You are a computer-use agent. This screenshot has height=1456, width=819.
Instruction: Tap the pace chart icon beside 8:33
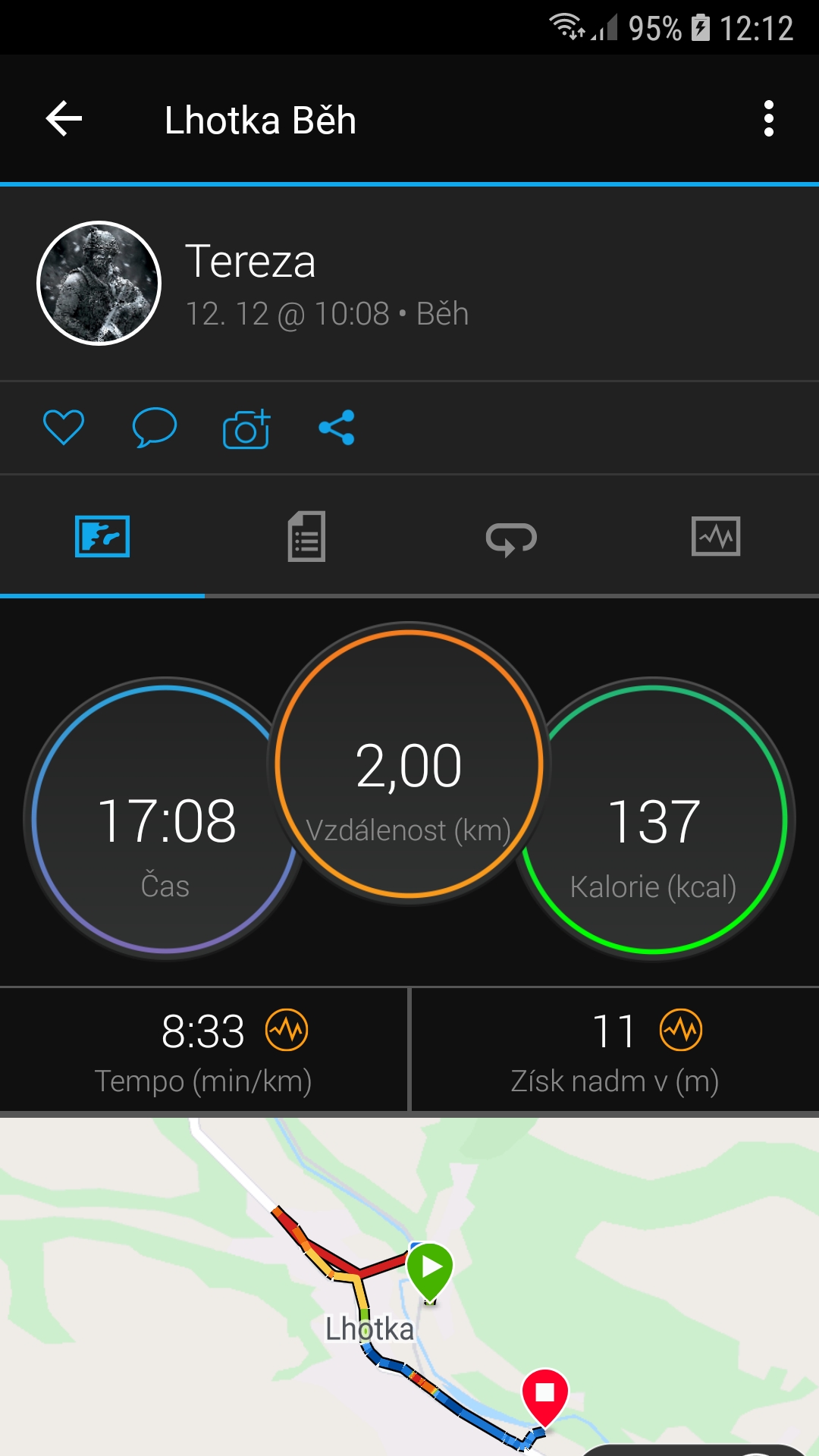[x=287, y=1030]
